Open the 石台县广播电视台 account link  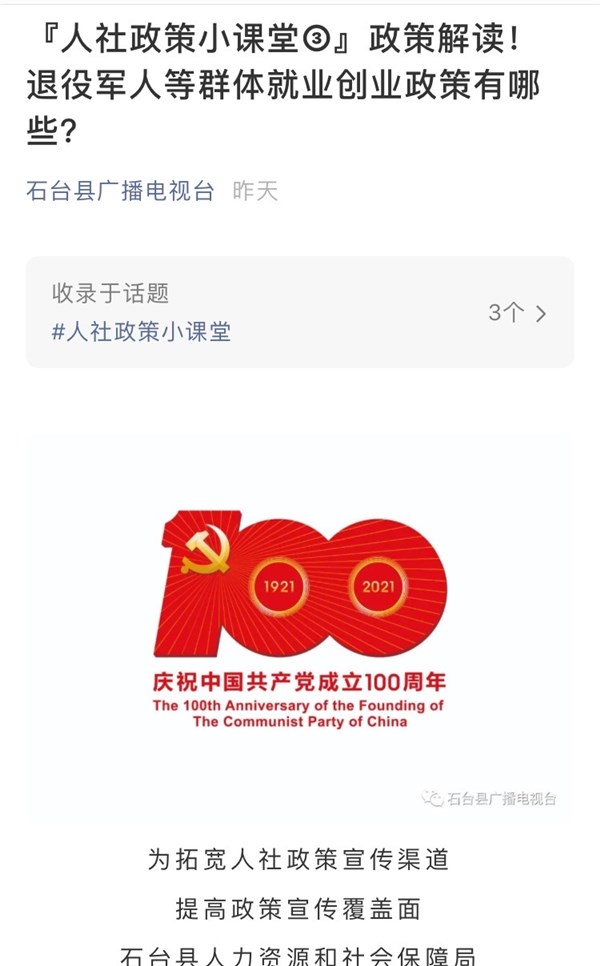tap(120, 191)
